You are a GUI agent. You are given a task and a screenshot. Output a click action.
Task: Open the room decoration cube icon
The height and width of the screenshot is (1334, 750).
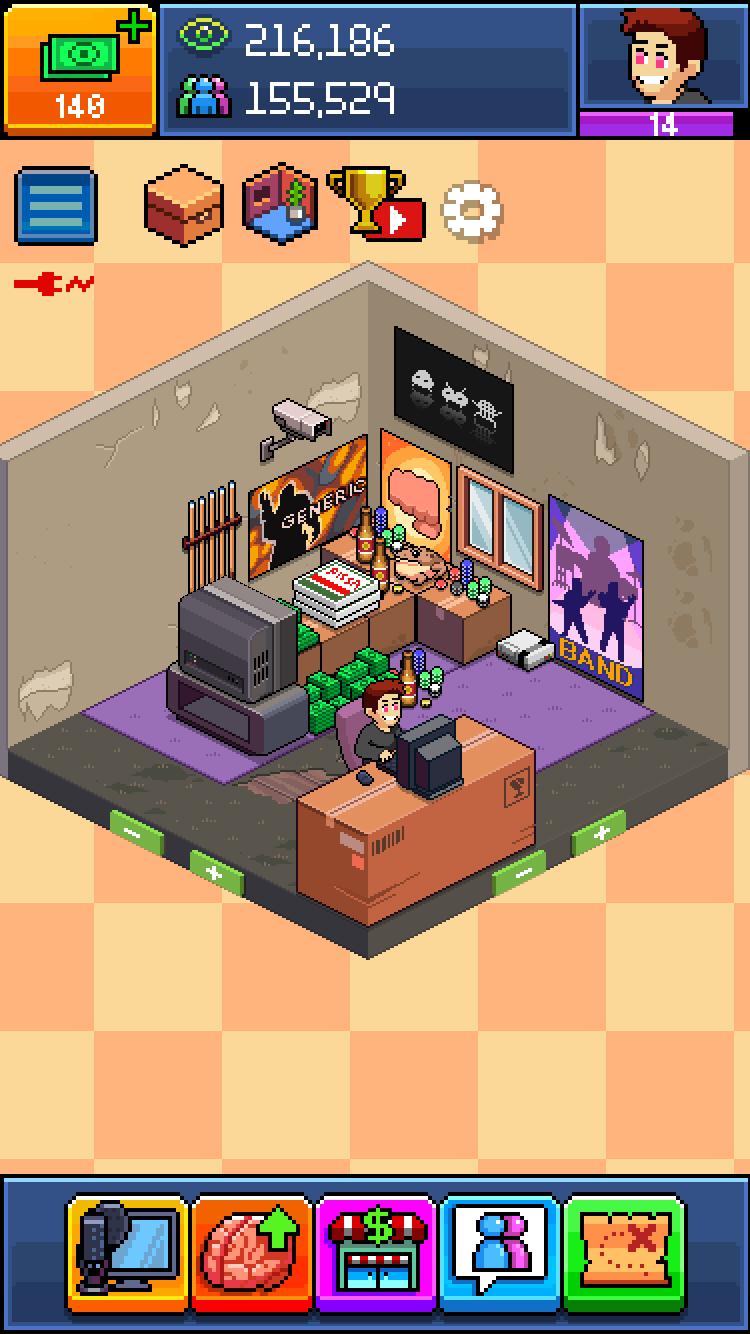point(281,203)
